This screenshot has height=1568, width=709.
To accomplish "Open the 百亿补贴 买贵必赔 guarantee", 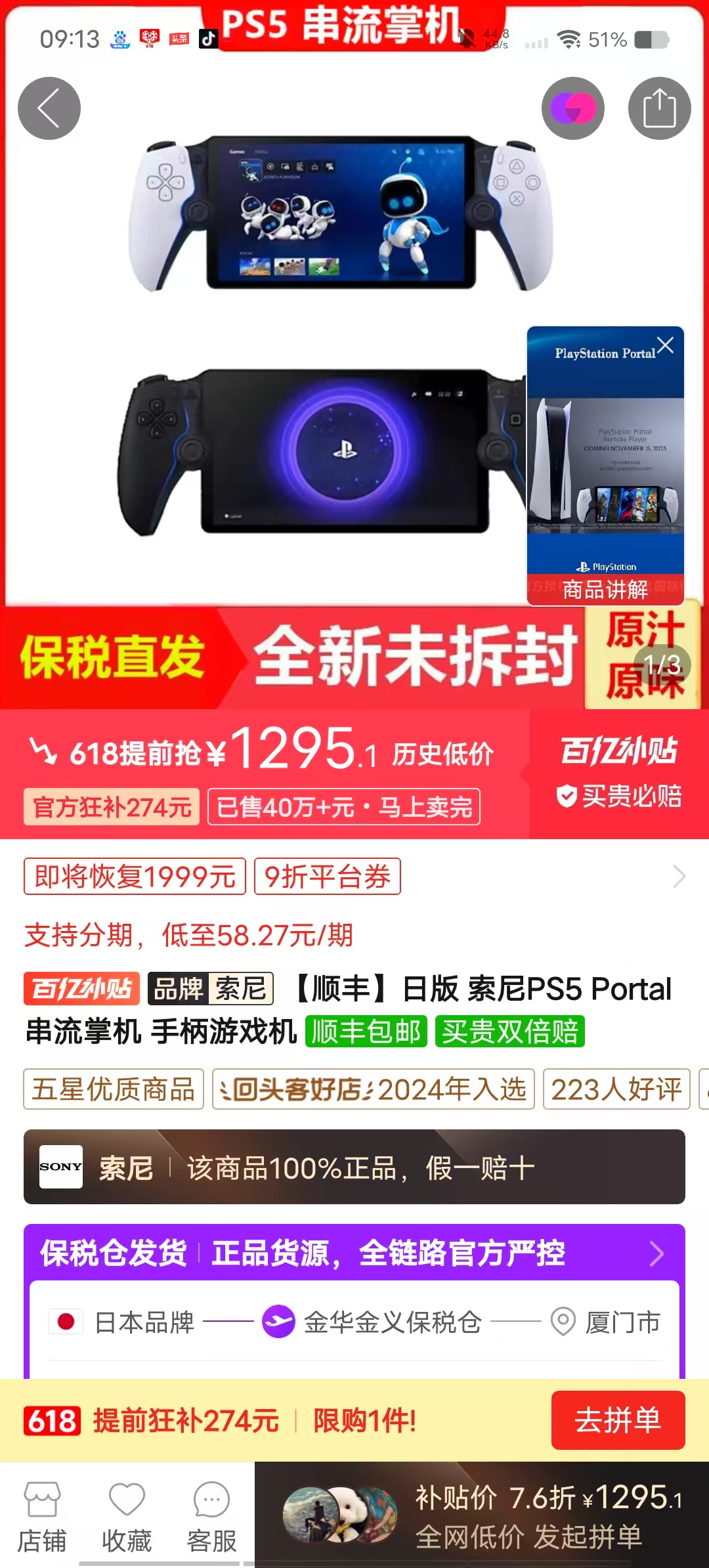I will 618,773.
